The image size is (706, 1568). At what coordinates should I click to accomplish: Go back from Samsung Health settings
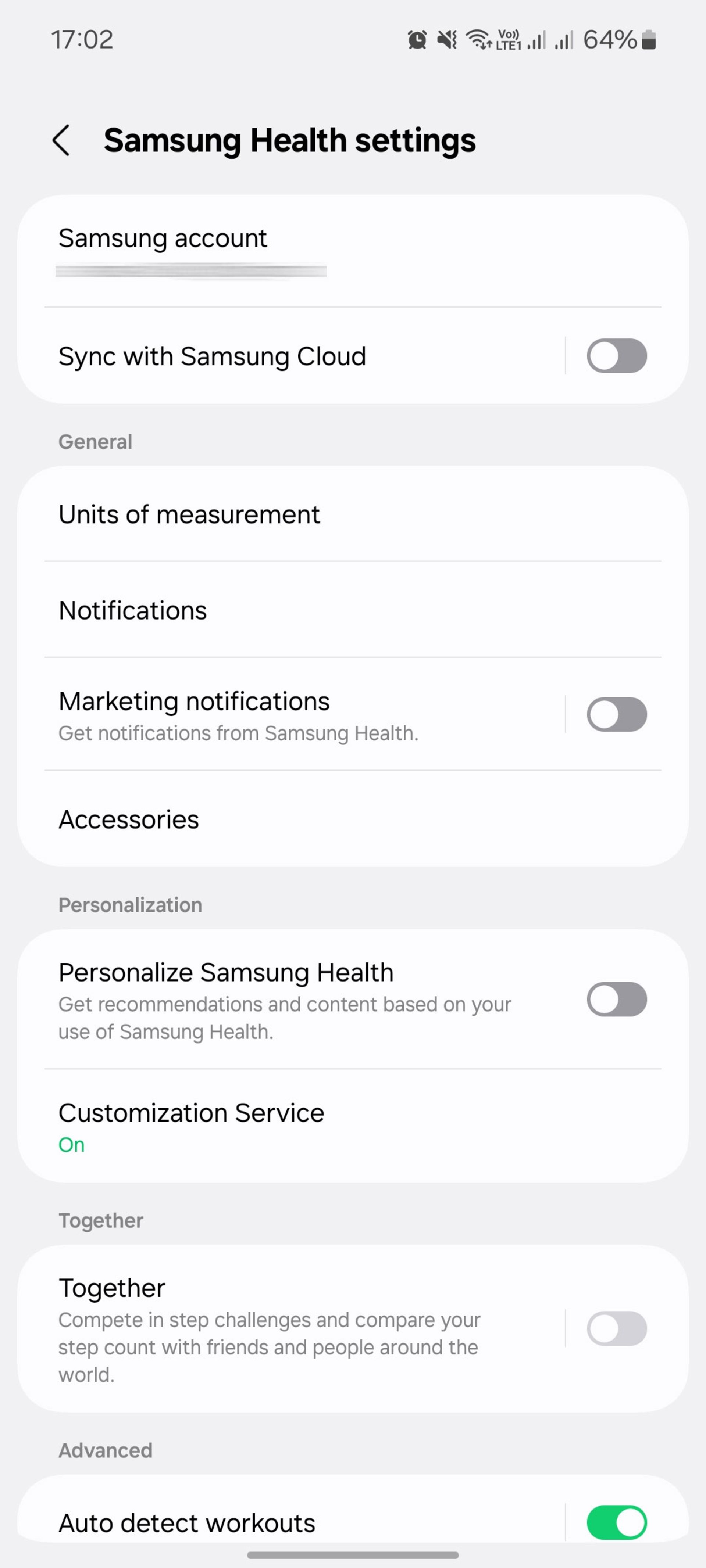(x=61, y=141)
